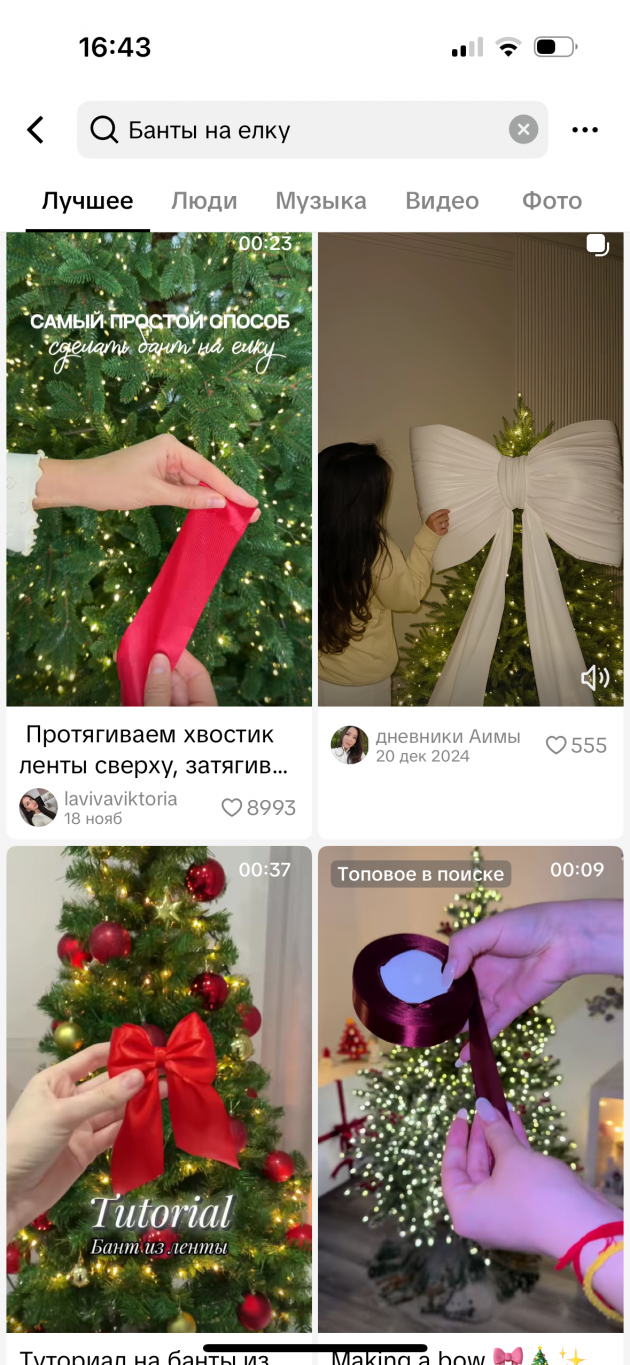This screenshot has width=630, height=1365.
Task: Open lavivaviktoria's profile
Action: click(x=39, y=807)
